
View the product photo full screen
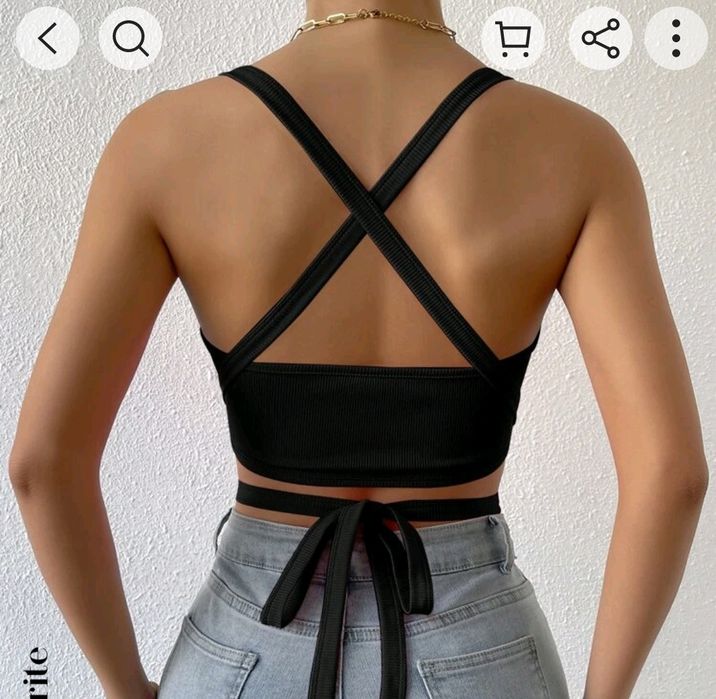[358, 380]
